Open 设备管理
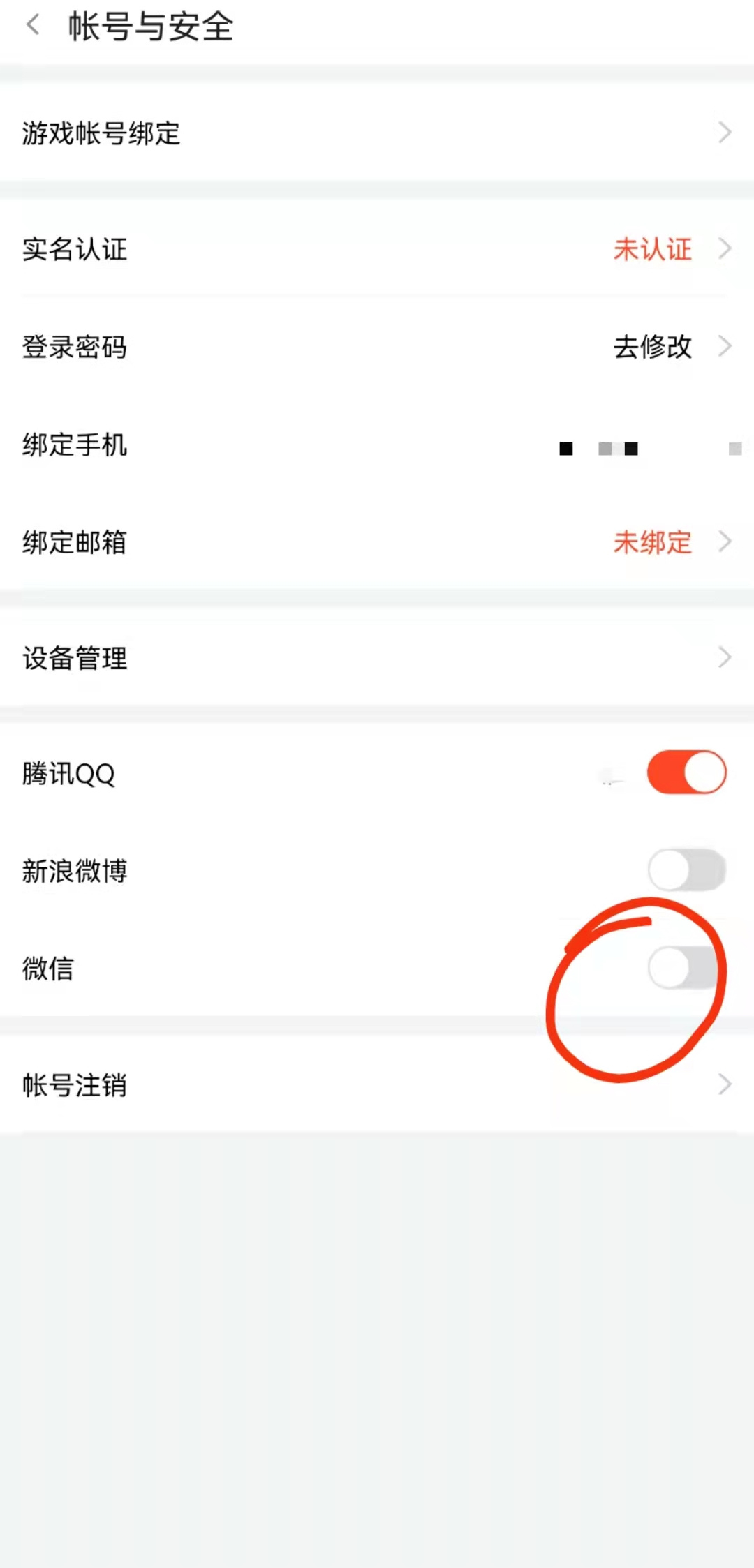Viewport: 754px width, 1568px height. coord(377,657)
